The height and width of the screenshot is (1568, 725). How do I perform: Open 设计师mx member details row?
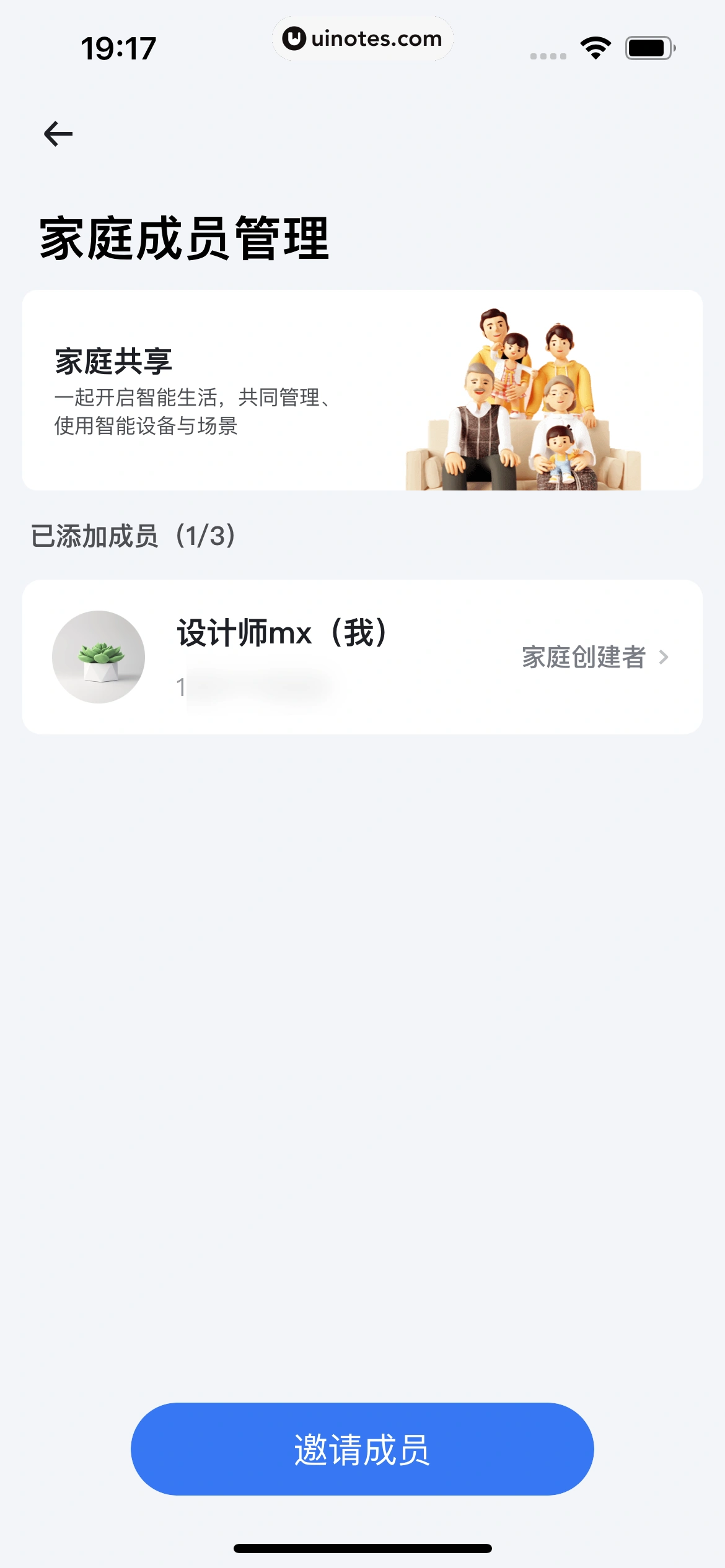(362, 656)
